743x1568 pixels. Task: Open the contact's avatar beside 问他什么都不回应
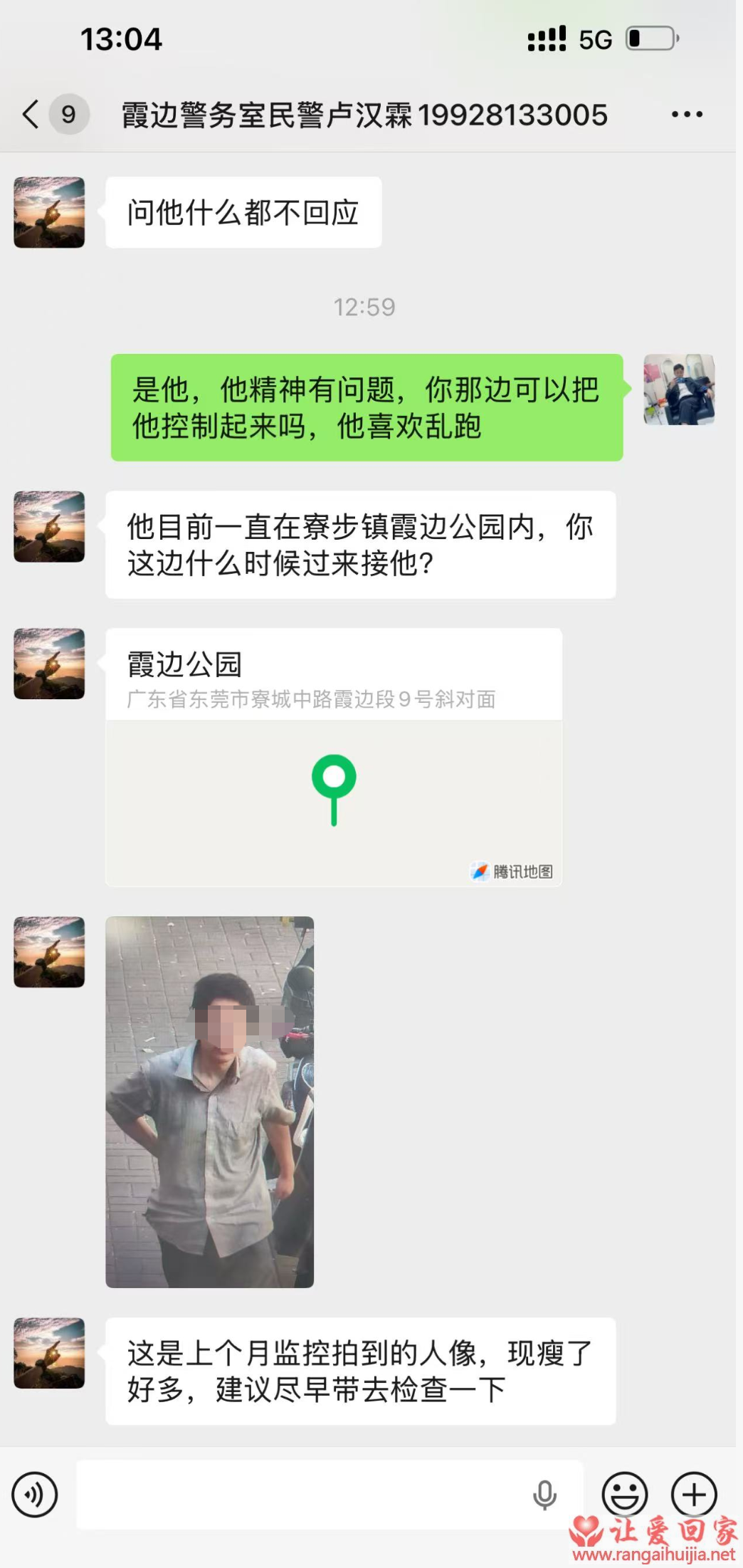point(49,212)
